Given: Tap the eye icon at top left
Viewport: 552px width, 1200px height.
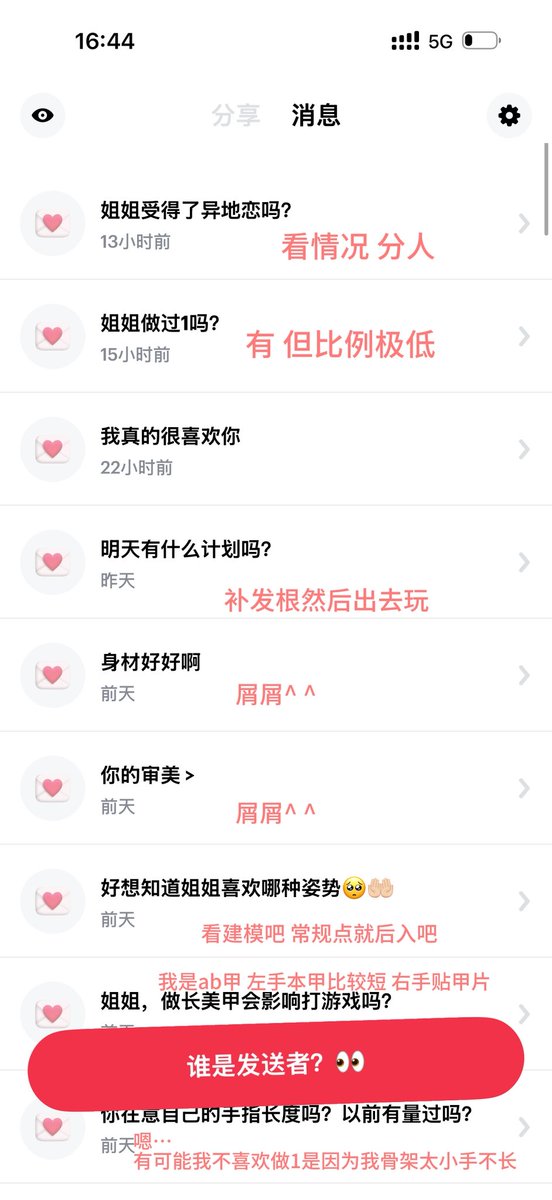Looking at the screenshot, I should pyautogui.click(x=42, y=115).
